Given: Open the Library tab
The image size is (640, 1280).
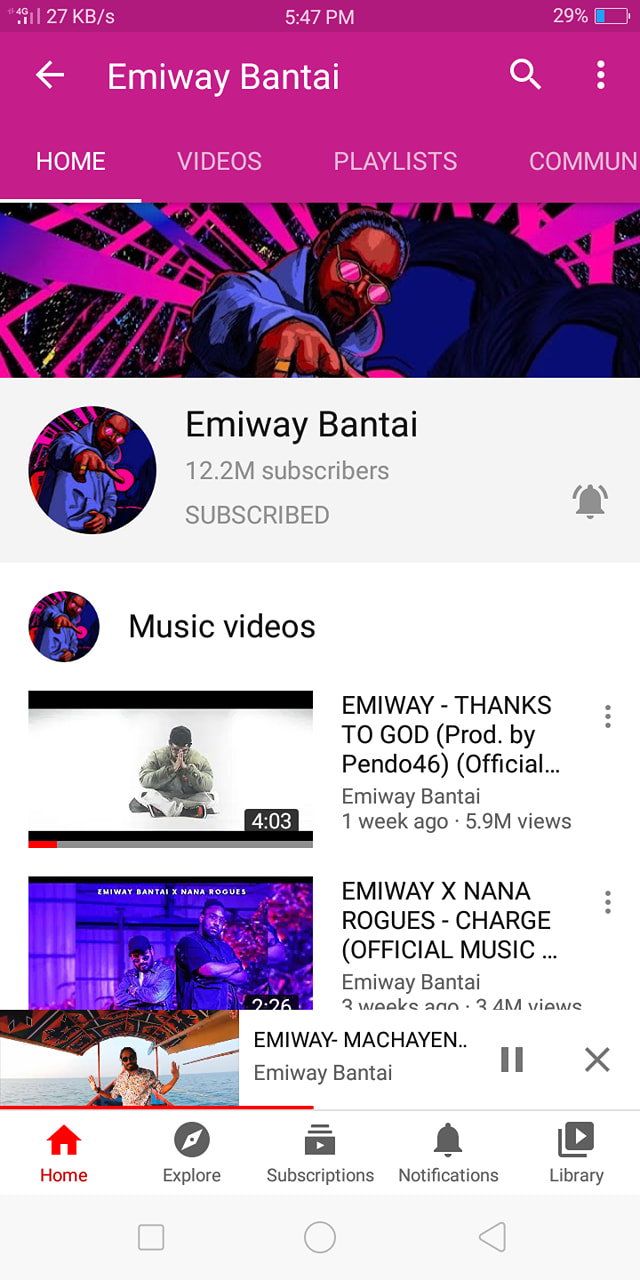Looking at the screenshot, I should [576, 1153].
